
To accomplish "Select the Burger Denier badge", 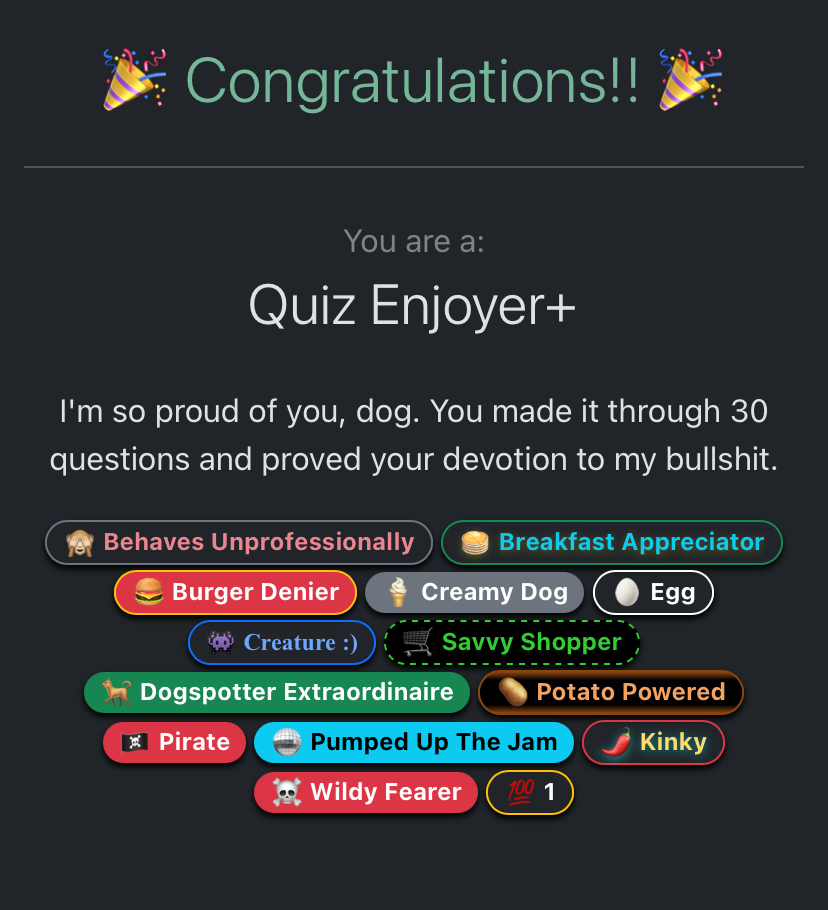I will point(235,592).
